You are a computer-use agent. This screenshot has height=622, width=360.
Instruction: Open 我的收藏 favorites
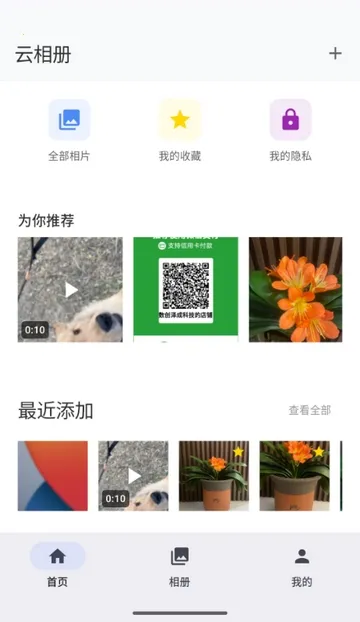tap(180, 131)
